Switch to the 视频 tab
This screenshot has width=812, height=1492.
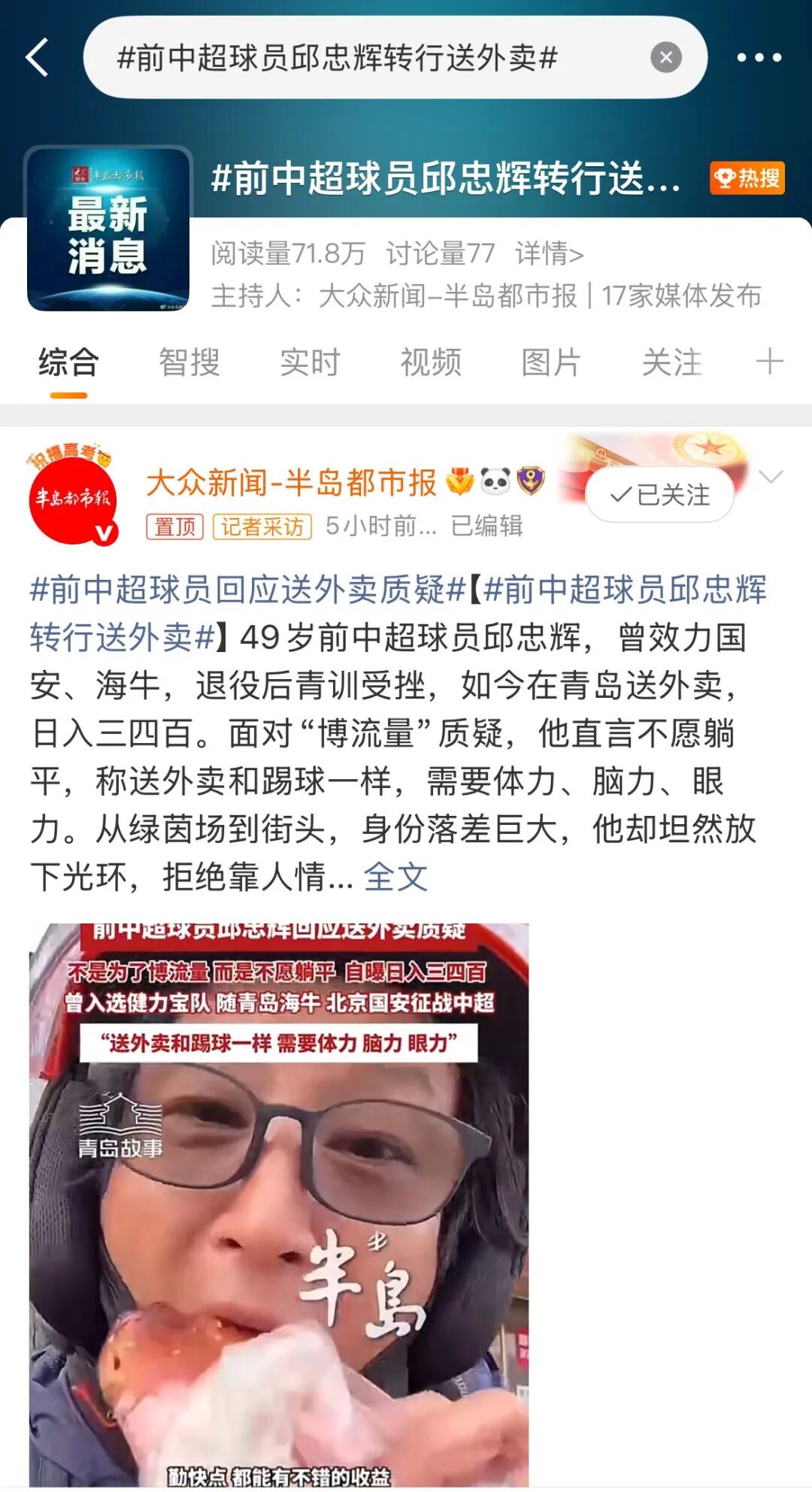[430, 362]
